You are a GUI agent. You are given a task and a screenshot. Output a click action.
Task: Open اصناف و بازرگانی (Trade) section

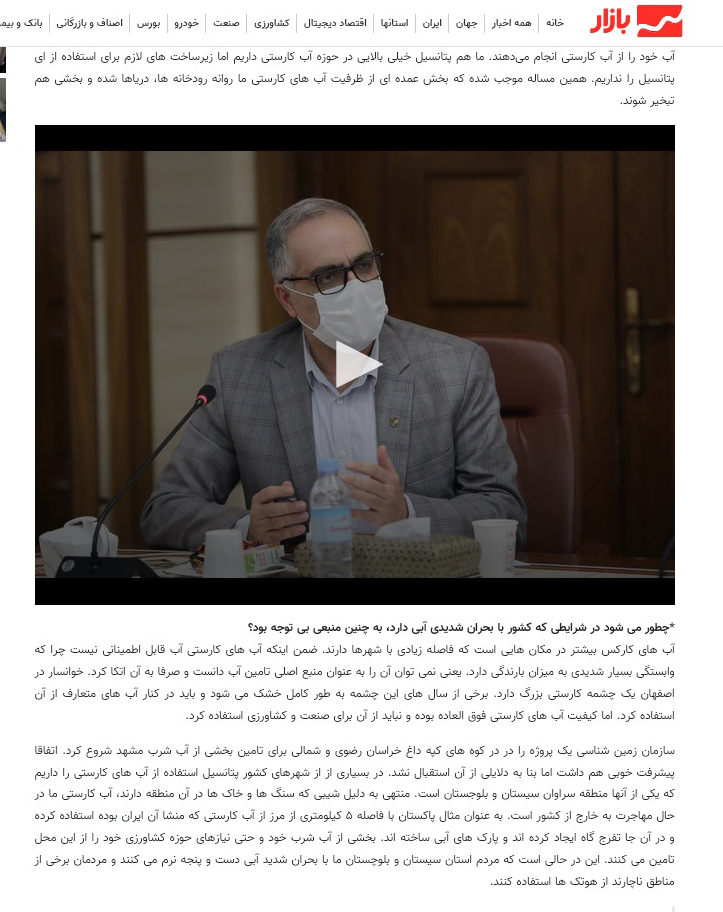pyautogui.click(x=90, y=23)
